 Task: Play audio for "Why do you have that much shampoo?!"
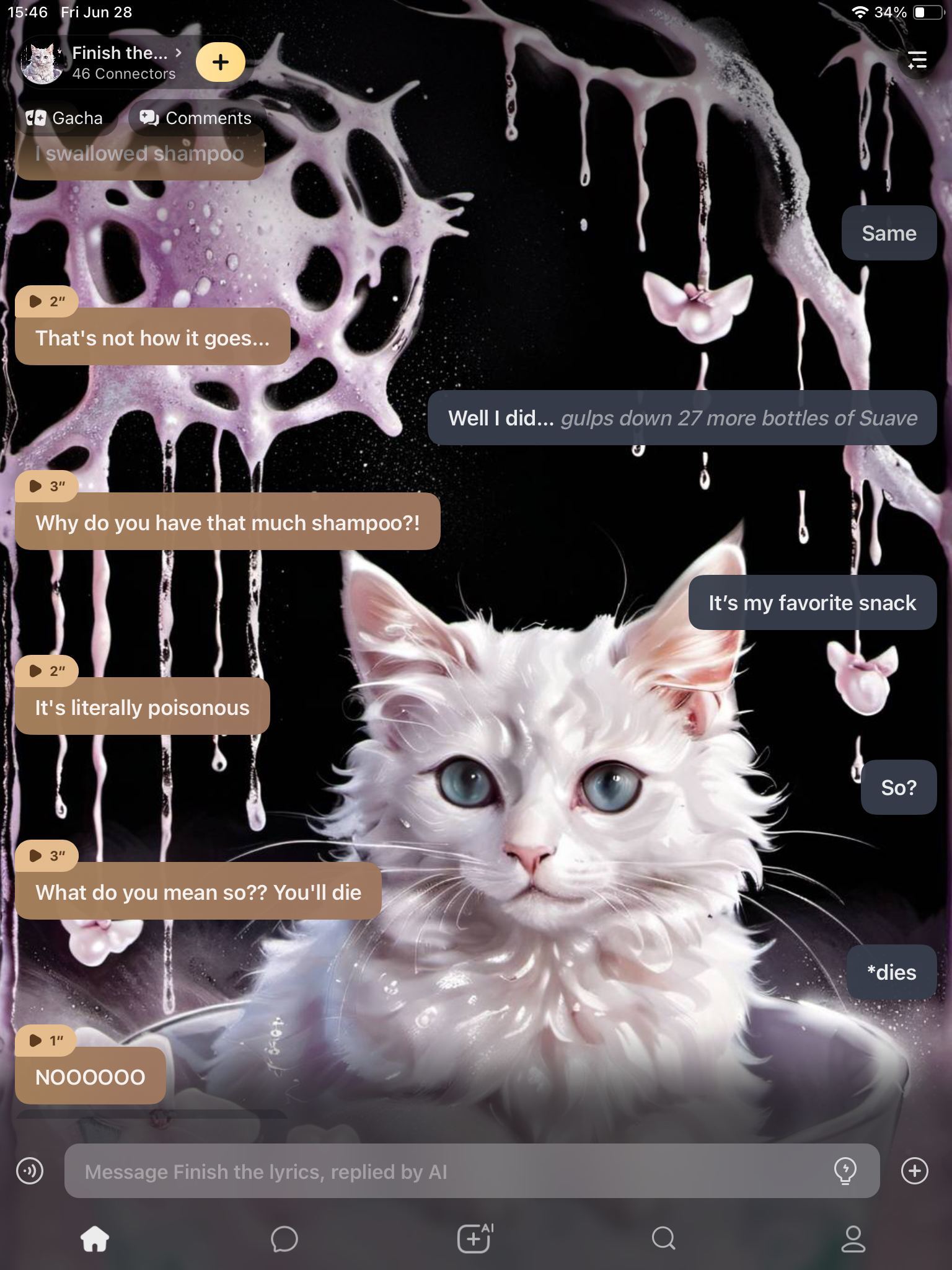coord(46,486)
